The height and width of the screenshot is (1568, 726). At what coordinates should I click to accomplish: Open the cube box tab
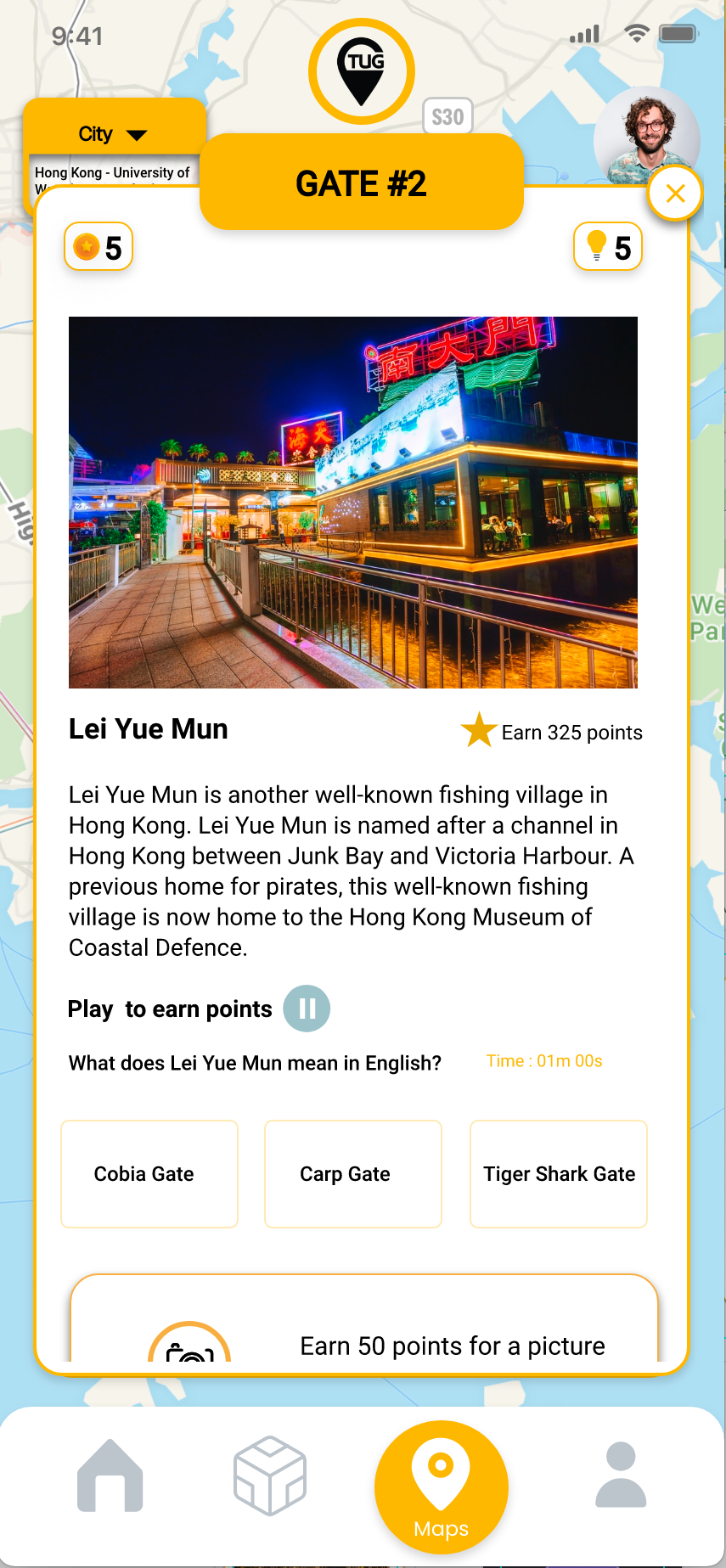click(x=270, y=1475)
